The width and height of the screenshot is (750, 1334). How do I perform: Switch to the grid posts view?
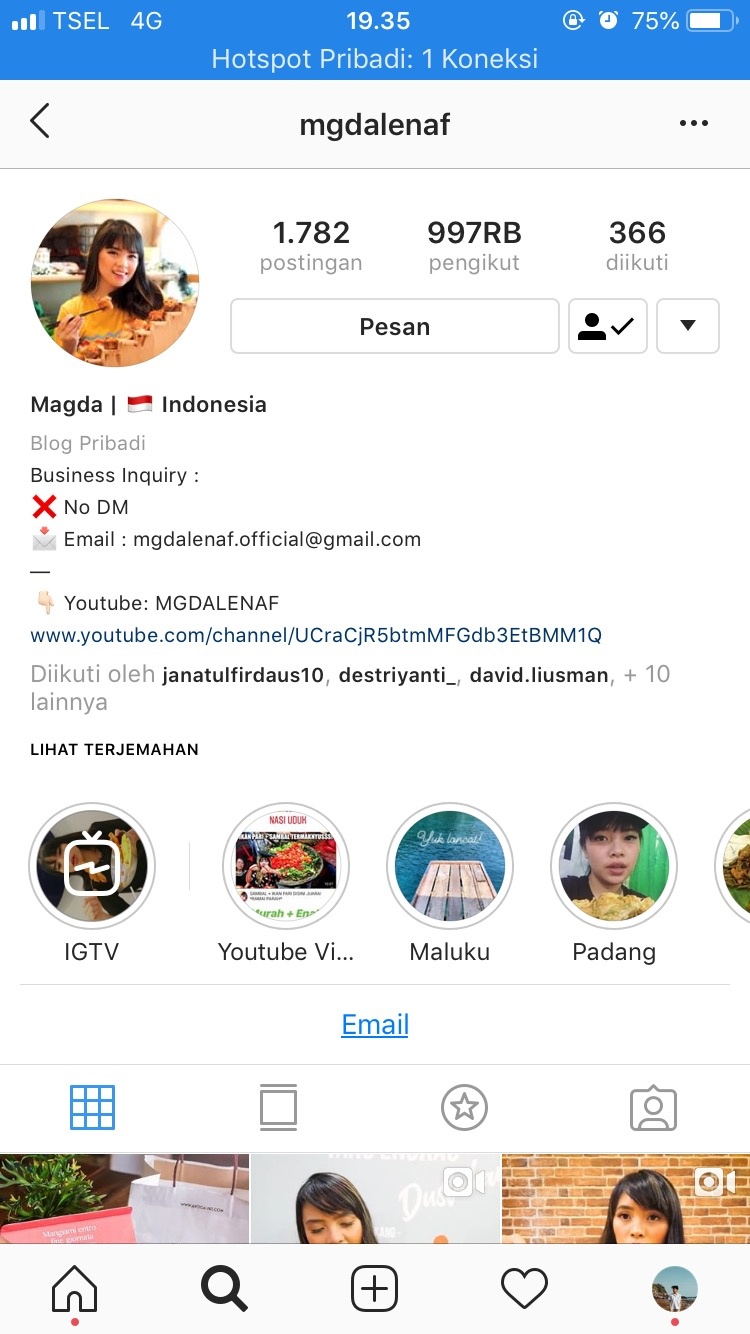click(92, 1107)
